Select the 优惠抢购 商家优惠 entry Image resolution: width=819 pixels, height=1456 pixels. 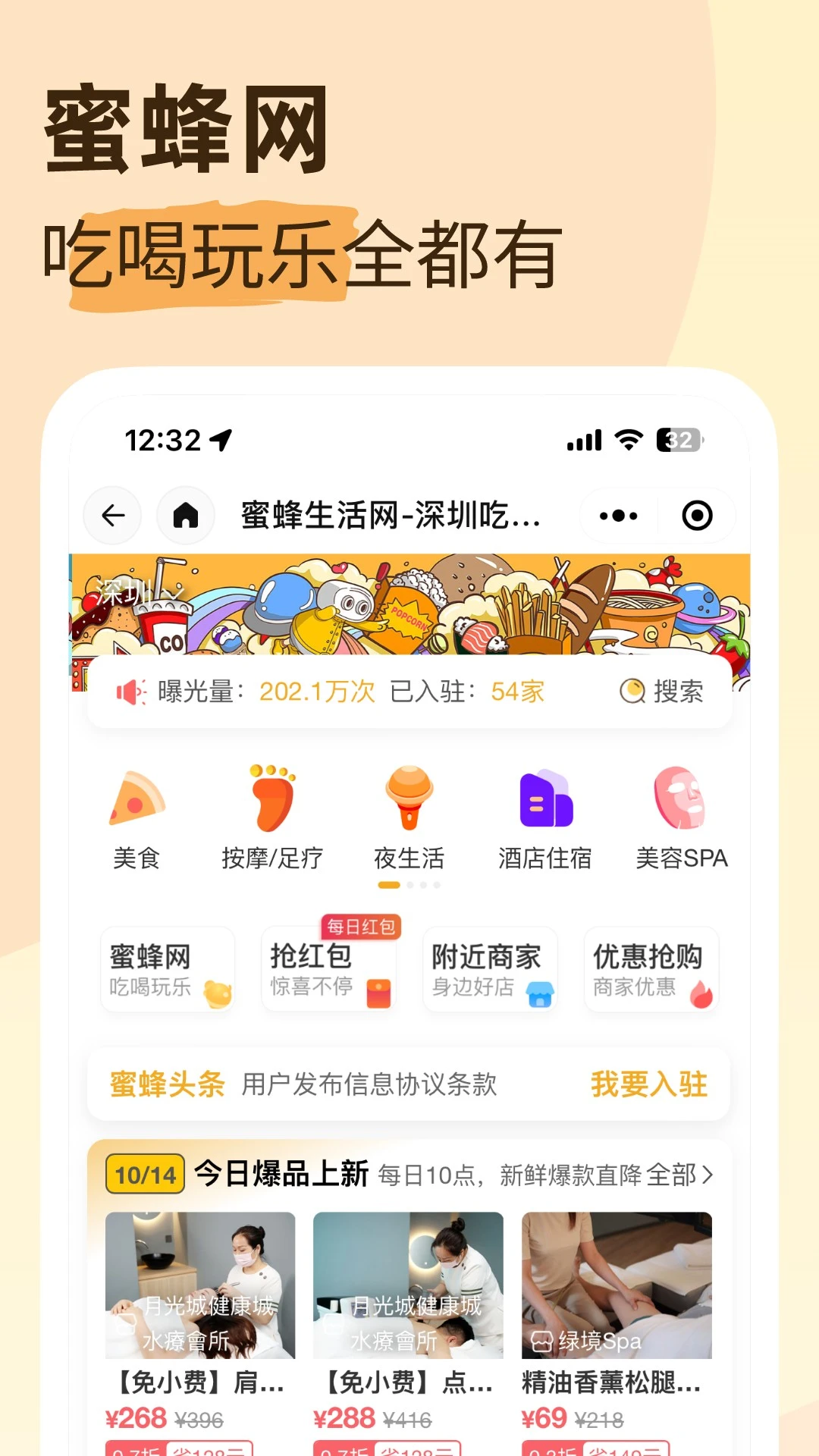[651, 971]
